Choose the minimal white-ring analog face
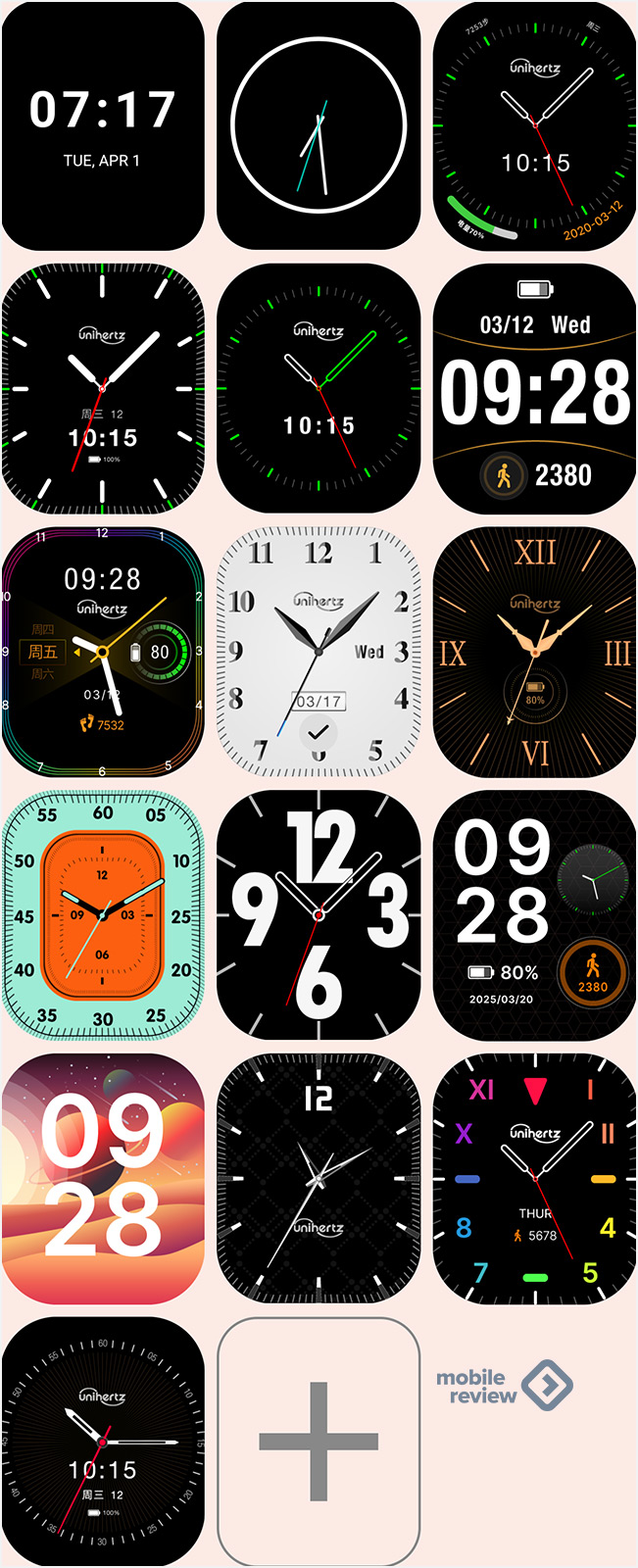The width and height of the screenshot is (638, 1568). coord(319,125)
